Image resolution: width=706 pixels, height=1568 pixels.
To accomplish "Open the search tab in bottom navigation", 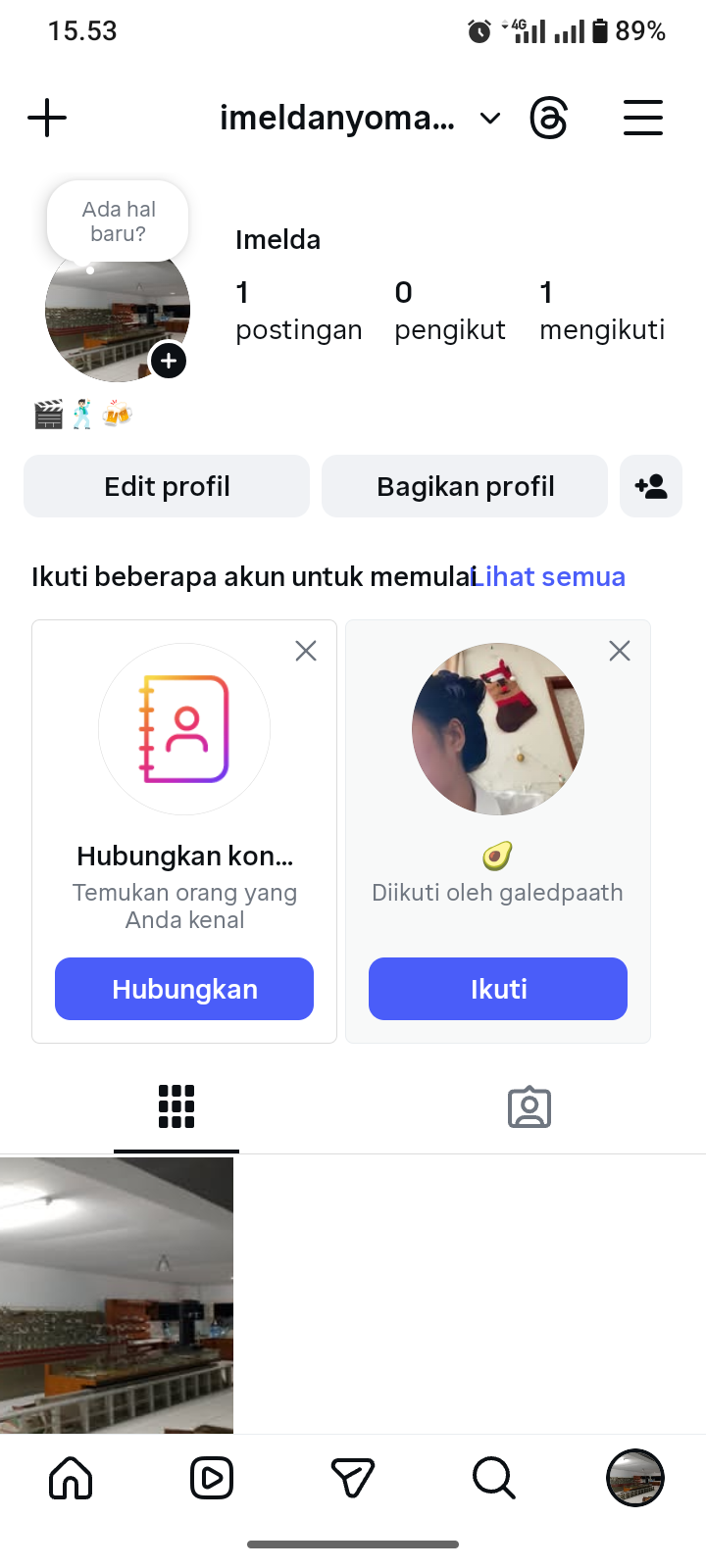I will (x=494, y=1478).
